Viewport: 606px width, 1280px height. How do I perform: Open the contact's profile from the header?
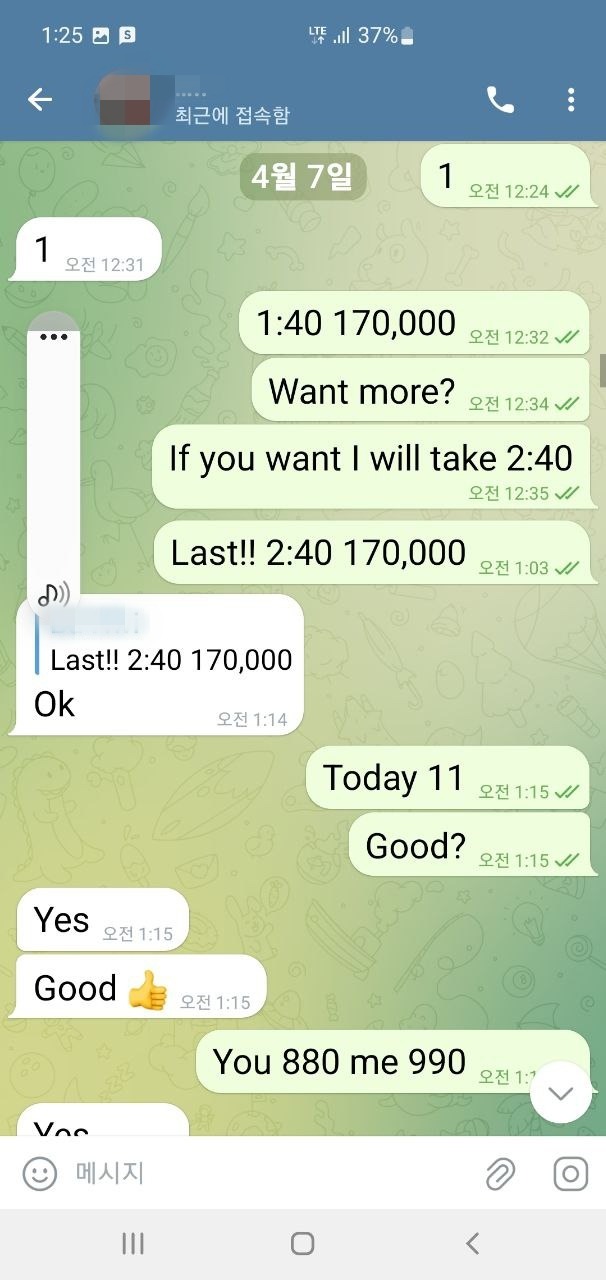tap(200, 100)
